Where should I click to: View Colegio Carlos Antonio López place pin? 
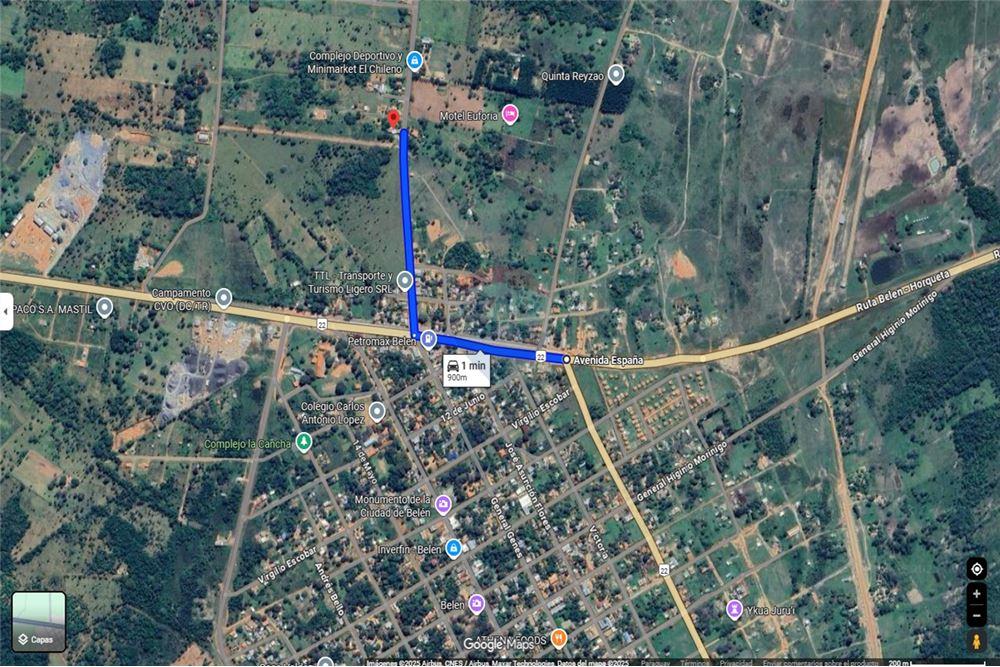(377, 411)
